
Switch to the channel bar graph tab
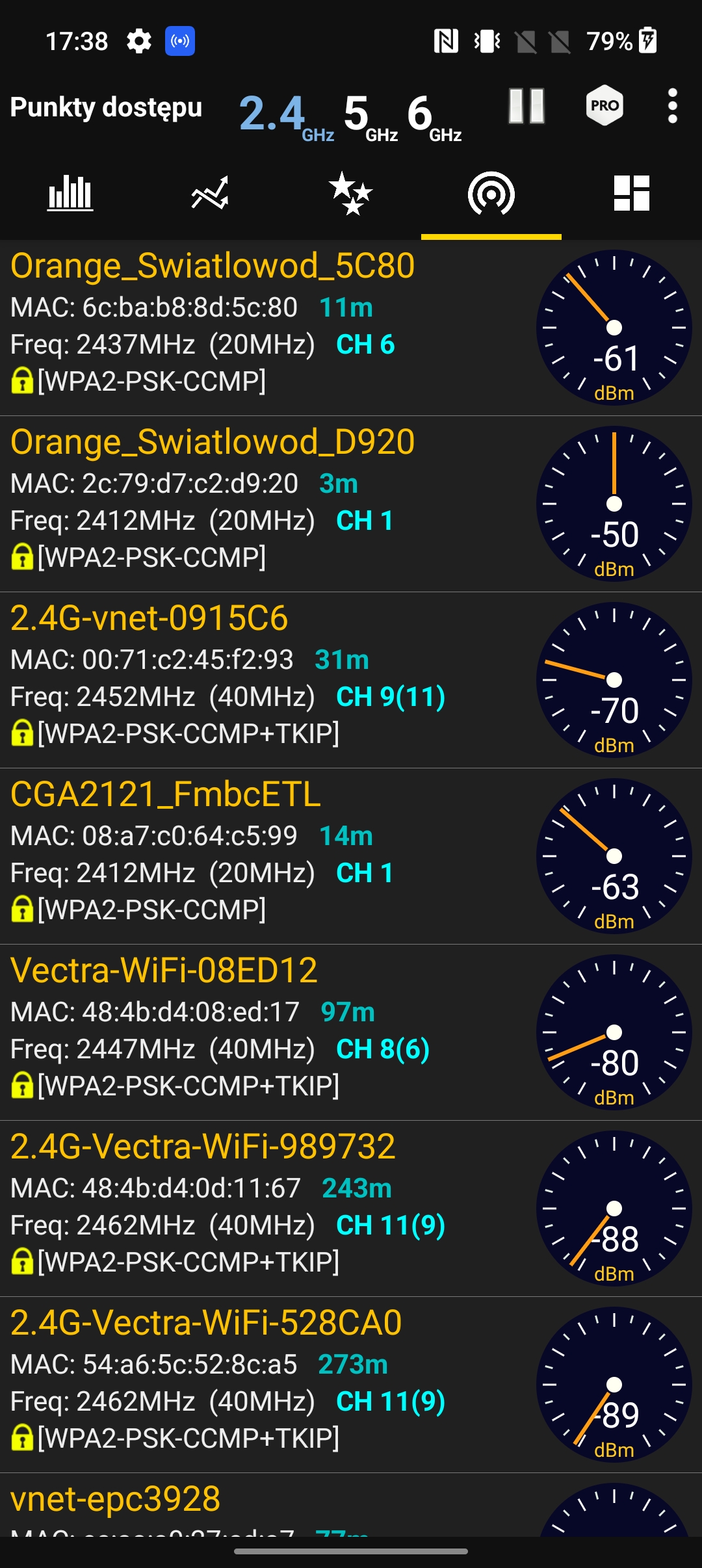pyautogui.click(x=70, y=194)
